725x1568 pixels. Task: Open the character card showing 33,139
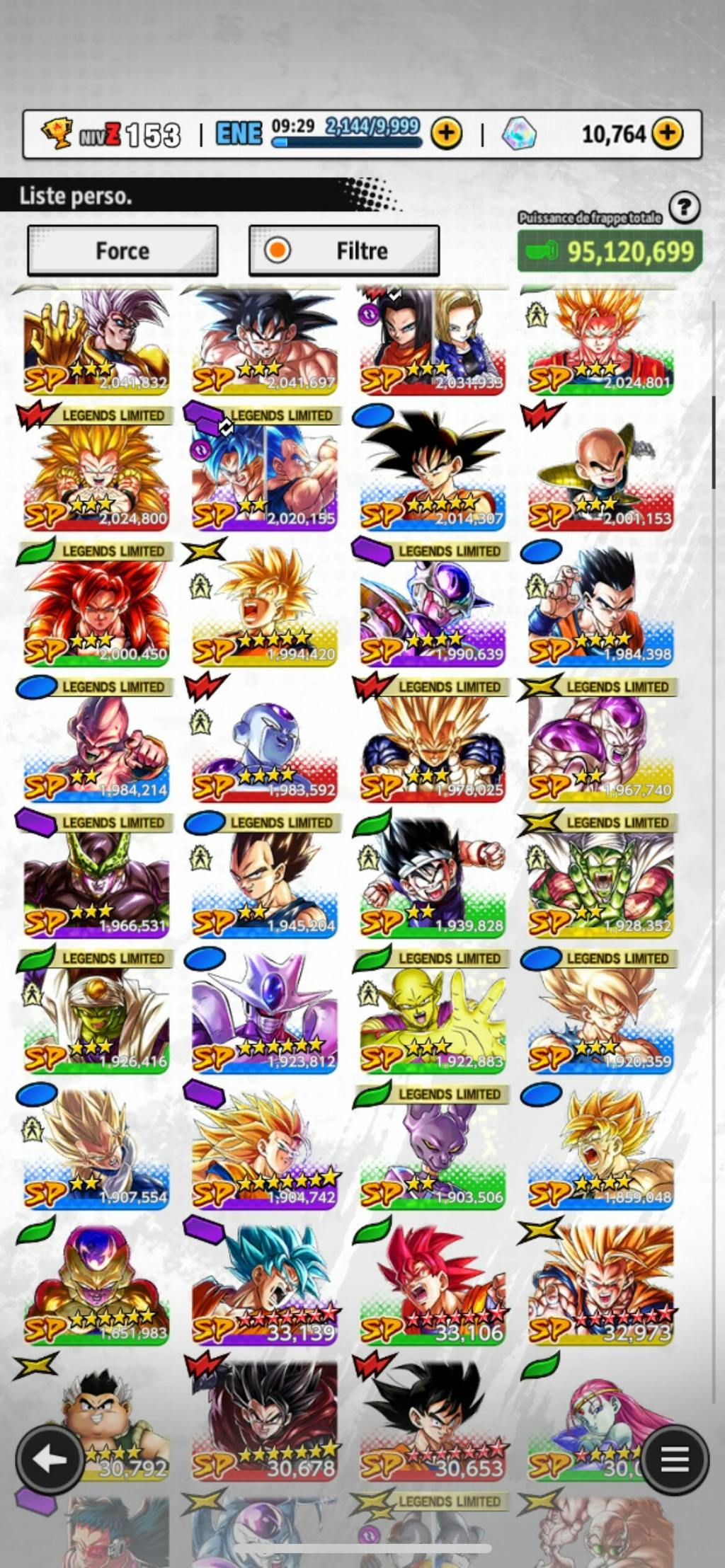(265, 1286)
